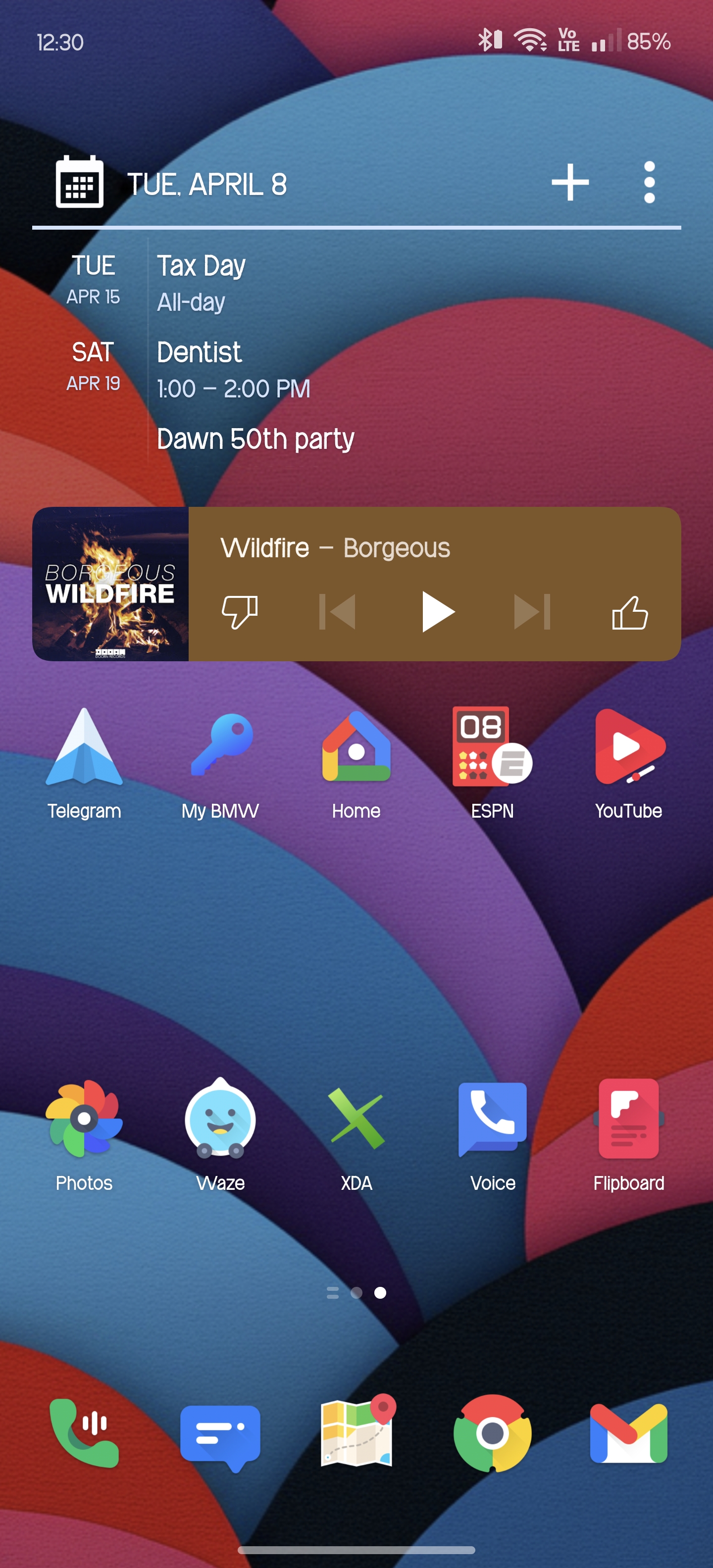Open the Wildfire album art
The height and width of the screenshot is (1568, 713).
tap(110, 584)
